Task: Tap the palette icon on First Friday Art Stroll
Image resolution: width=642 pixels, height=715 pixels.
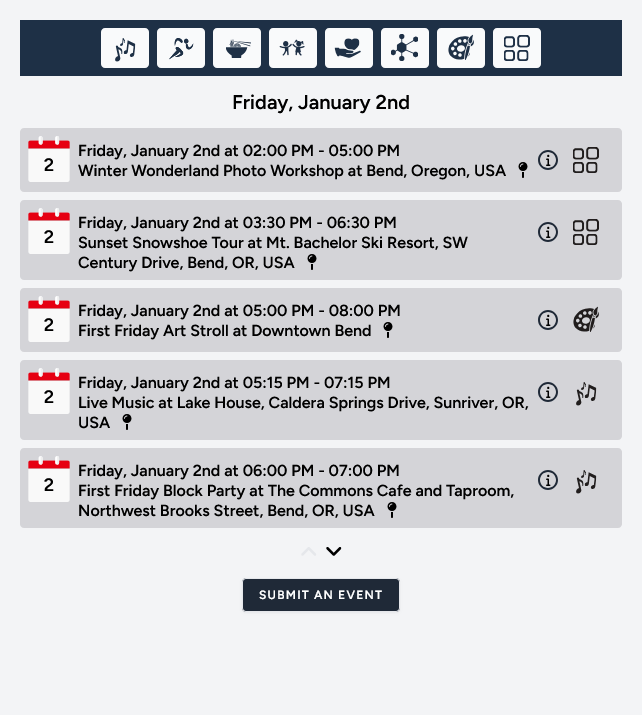Action: click(x=586, y=320)
